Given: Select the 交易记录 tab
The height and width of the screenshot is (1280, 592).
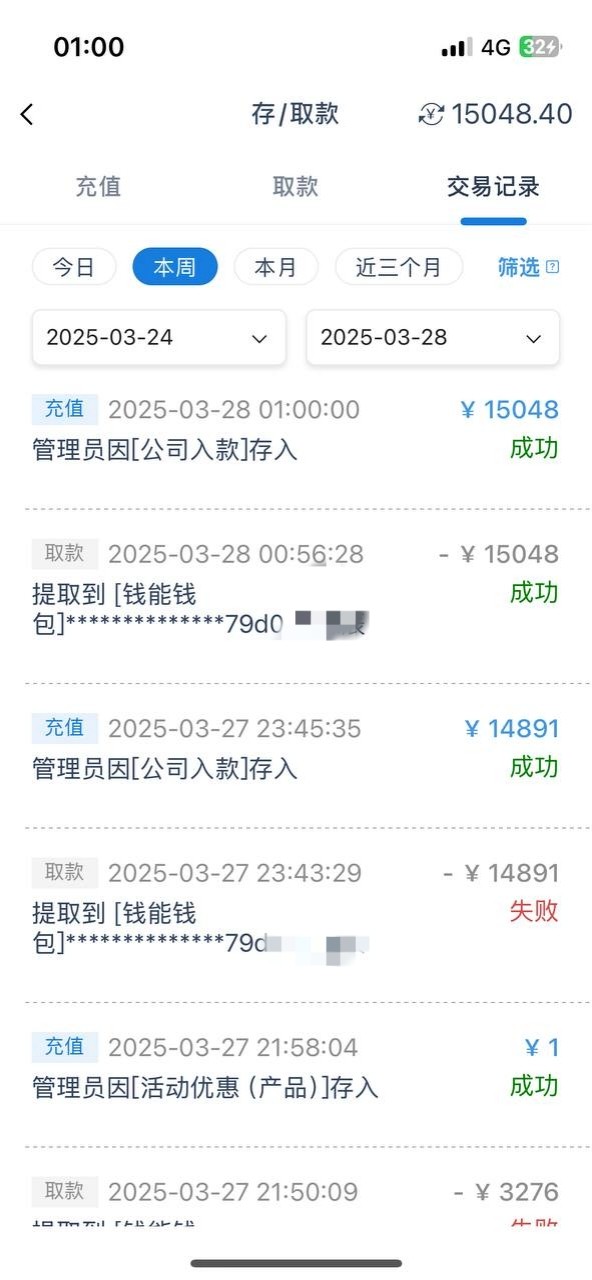Looking at the screenshot, I should (x=493, y=186).
